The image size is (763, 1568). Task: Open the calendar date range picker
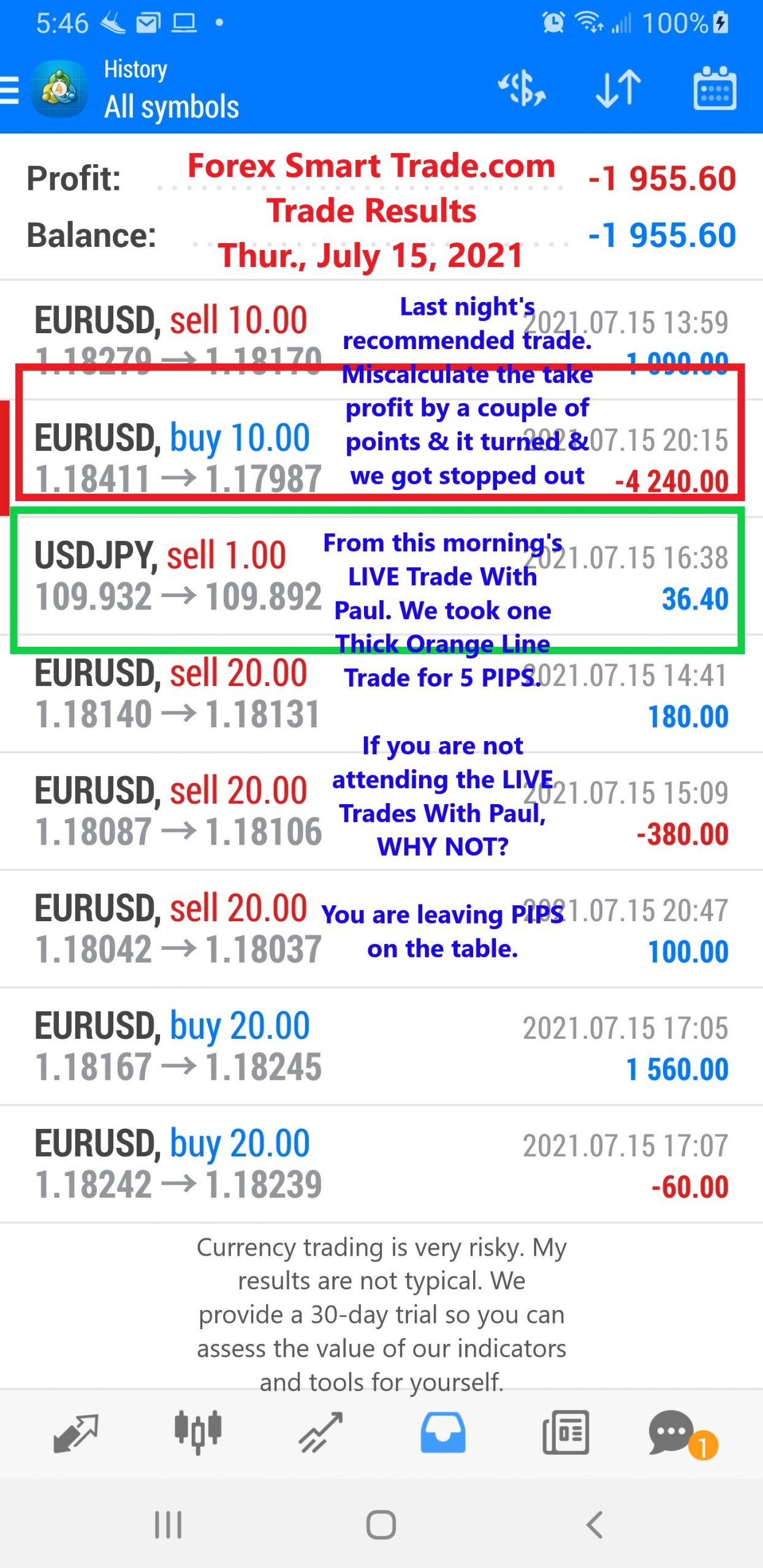click(714, 89)
